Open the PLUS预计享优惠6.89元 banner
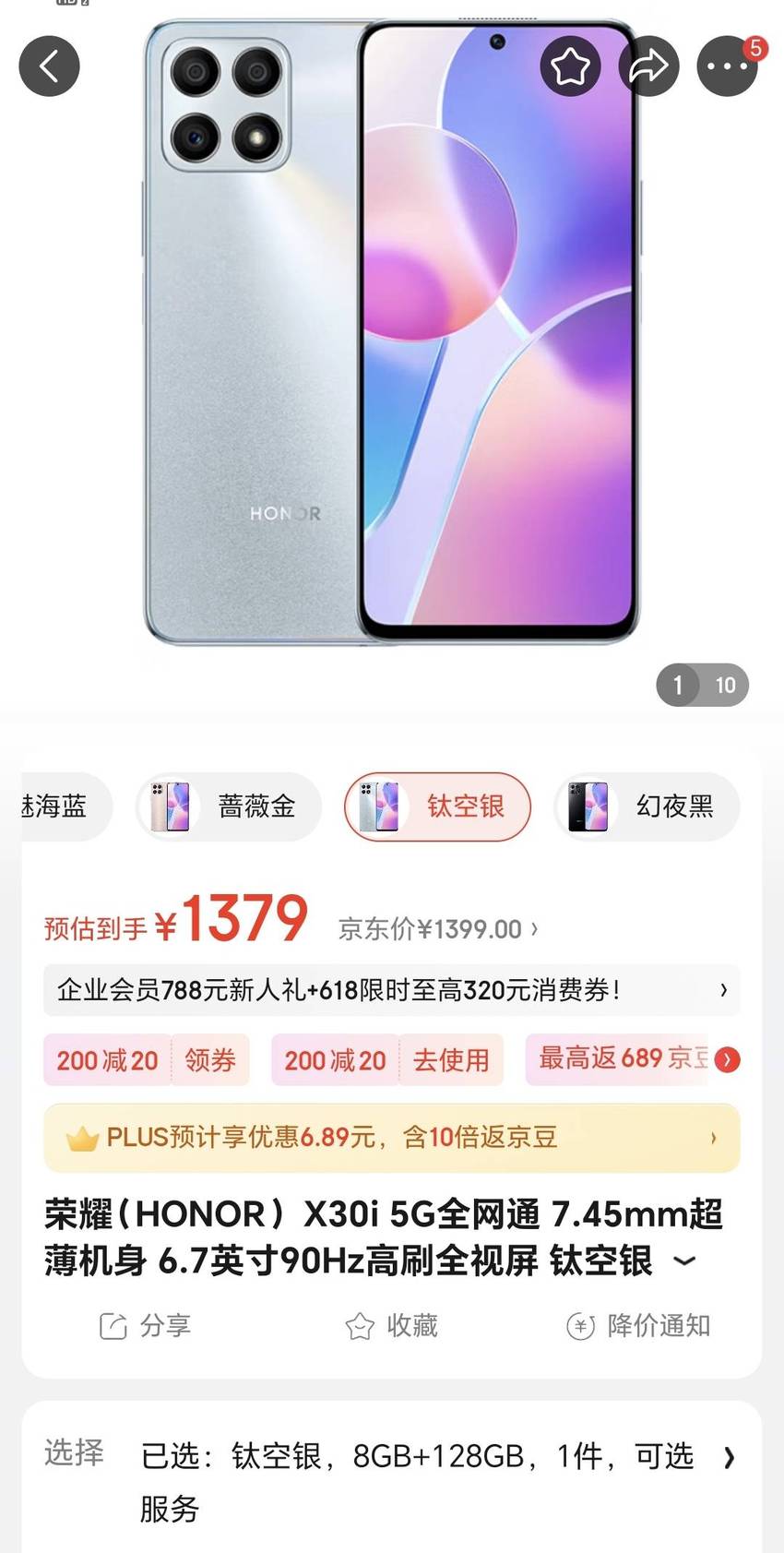This screenshot has width=784, height=1553. pos(392,1138)
